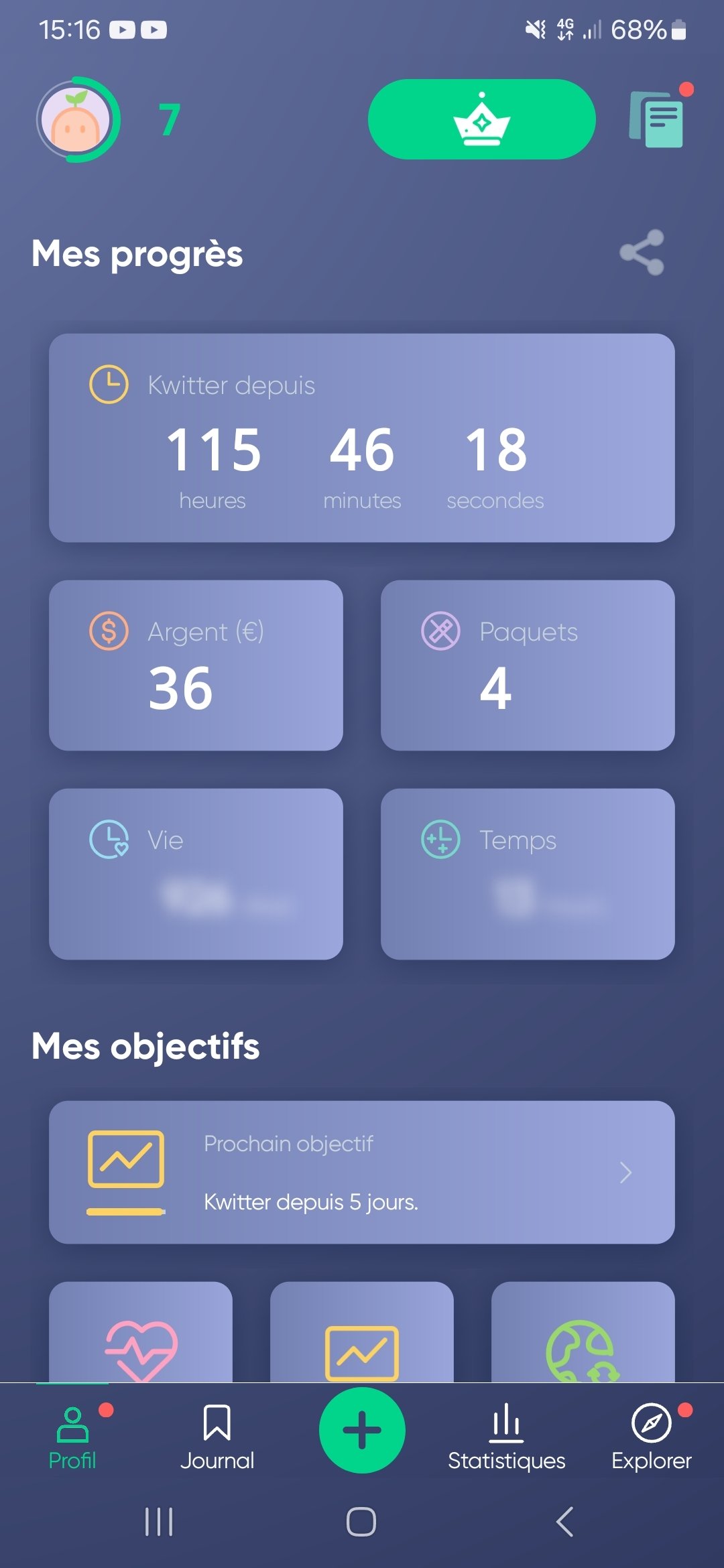724x1568 pixels.
Task: Select the globe ecology goal tile
Action: point(583,1333)
